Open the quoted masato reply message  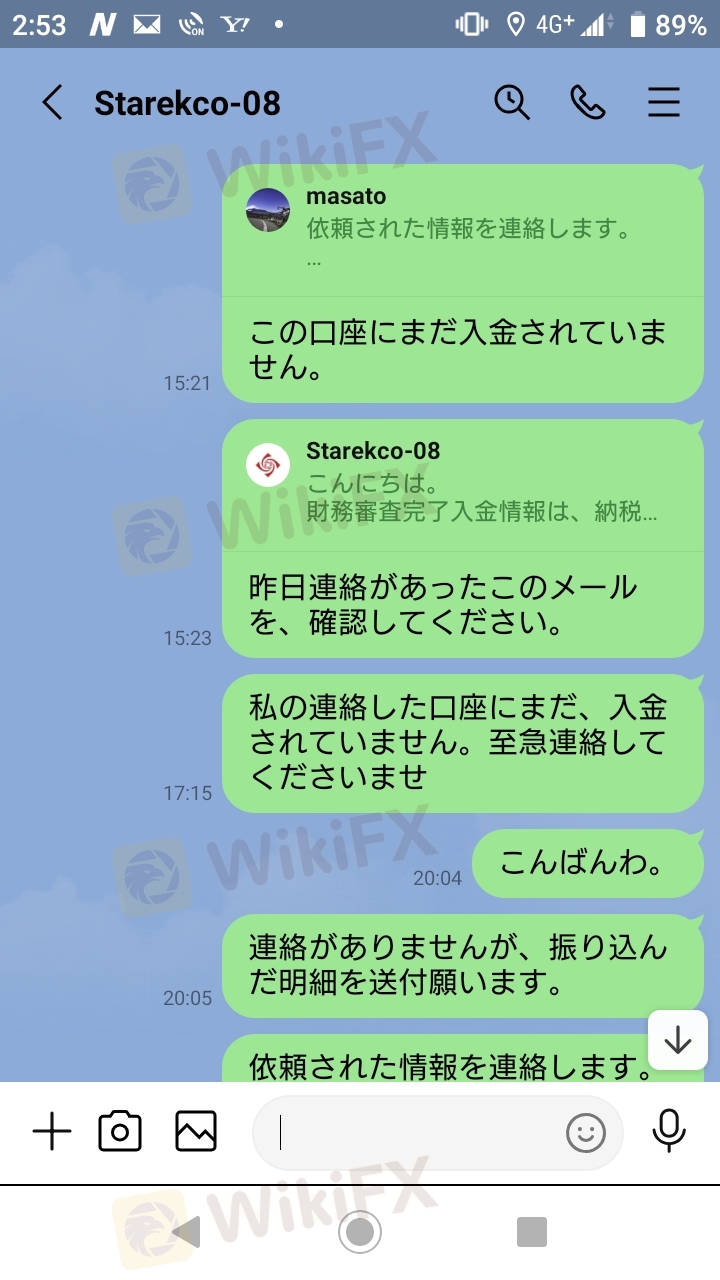462,230
